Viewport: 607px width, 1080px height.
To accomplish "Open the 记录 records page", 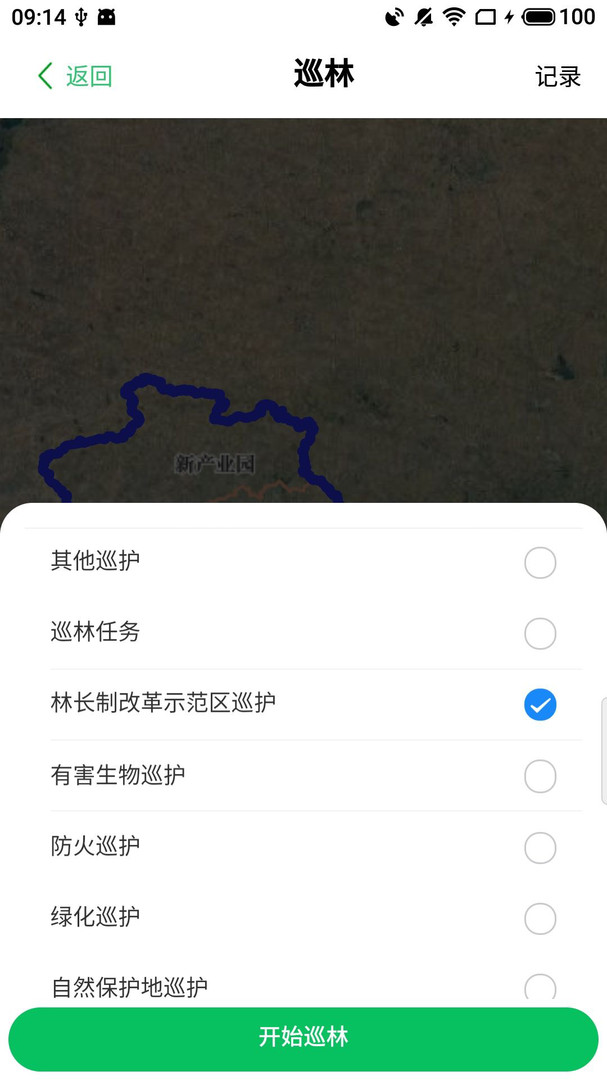I will (557, 76).
